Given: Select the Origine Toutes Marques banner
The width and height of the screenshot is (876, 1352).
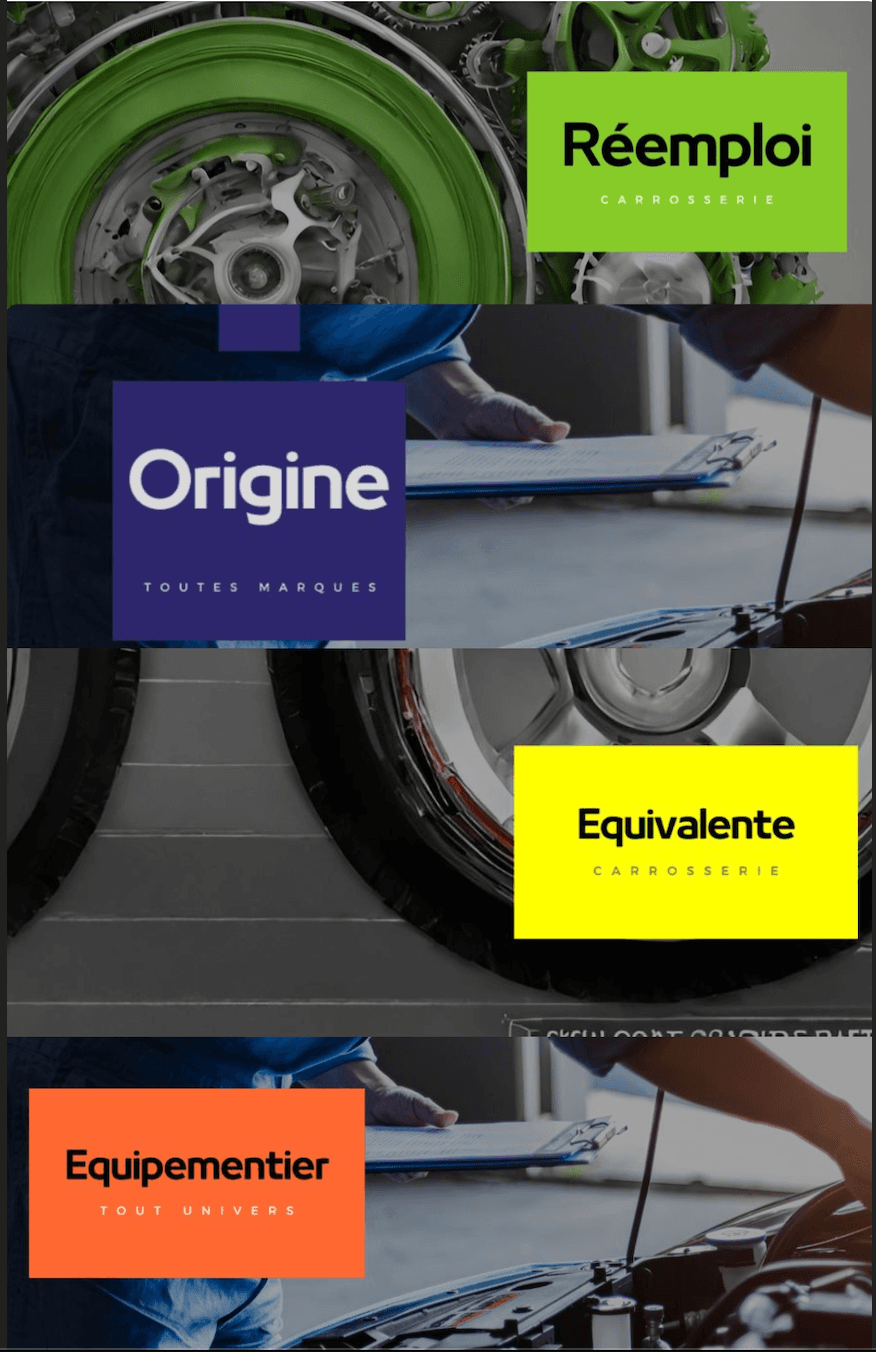Looking at the screenshot, I should (x=258, y=509).
